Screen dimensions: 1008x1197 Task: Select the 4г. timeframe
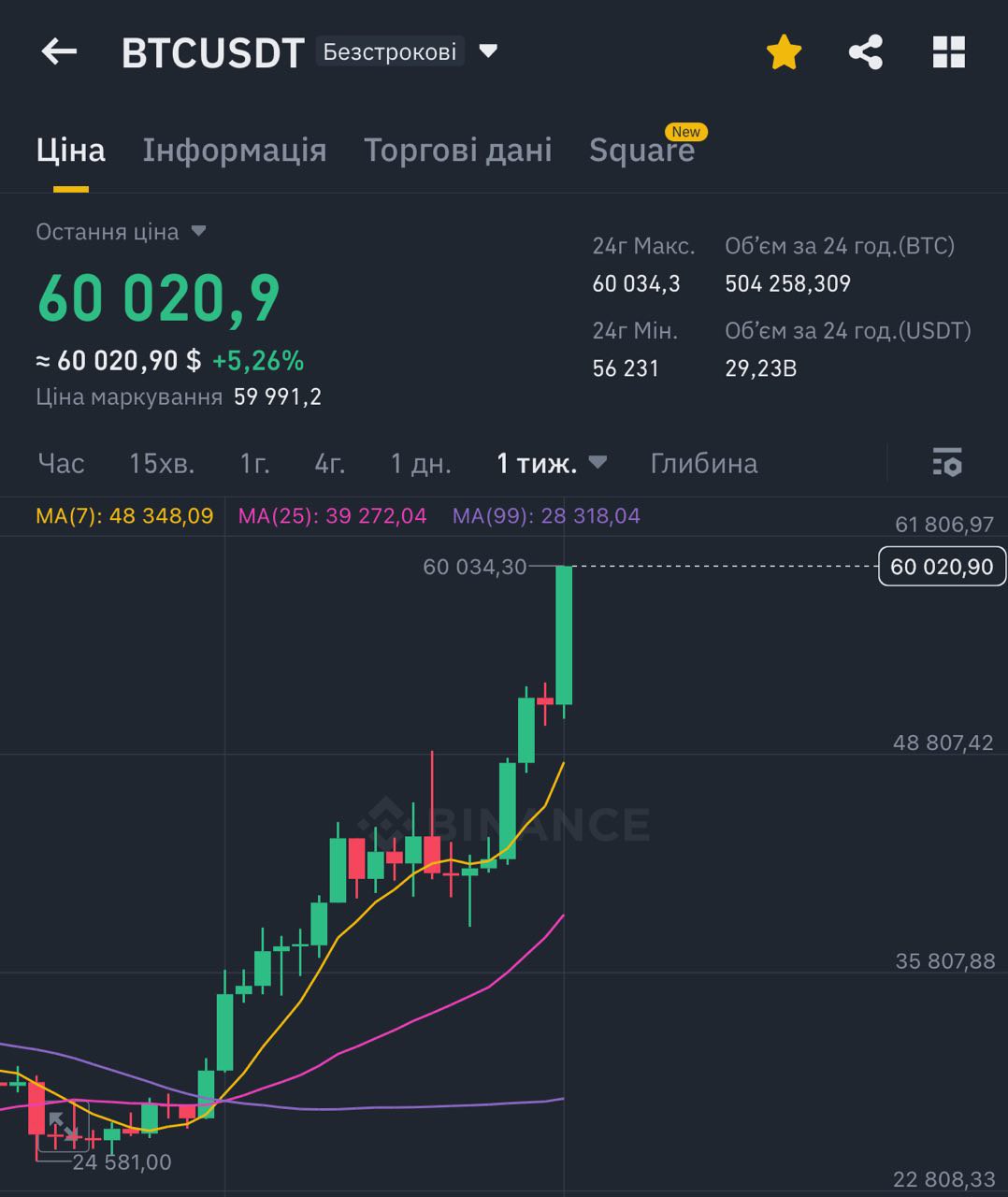(x=329, y=463)
